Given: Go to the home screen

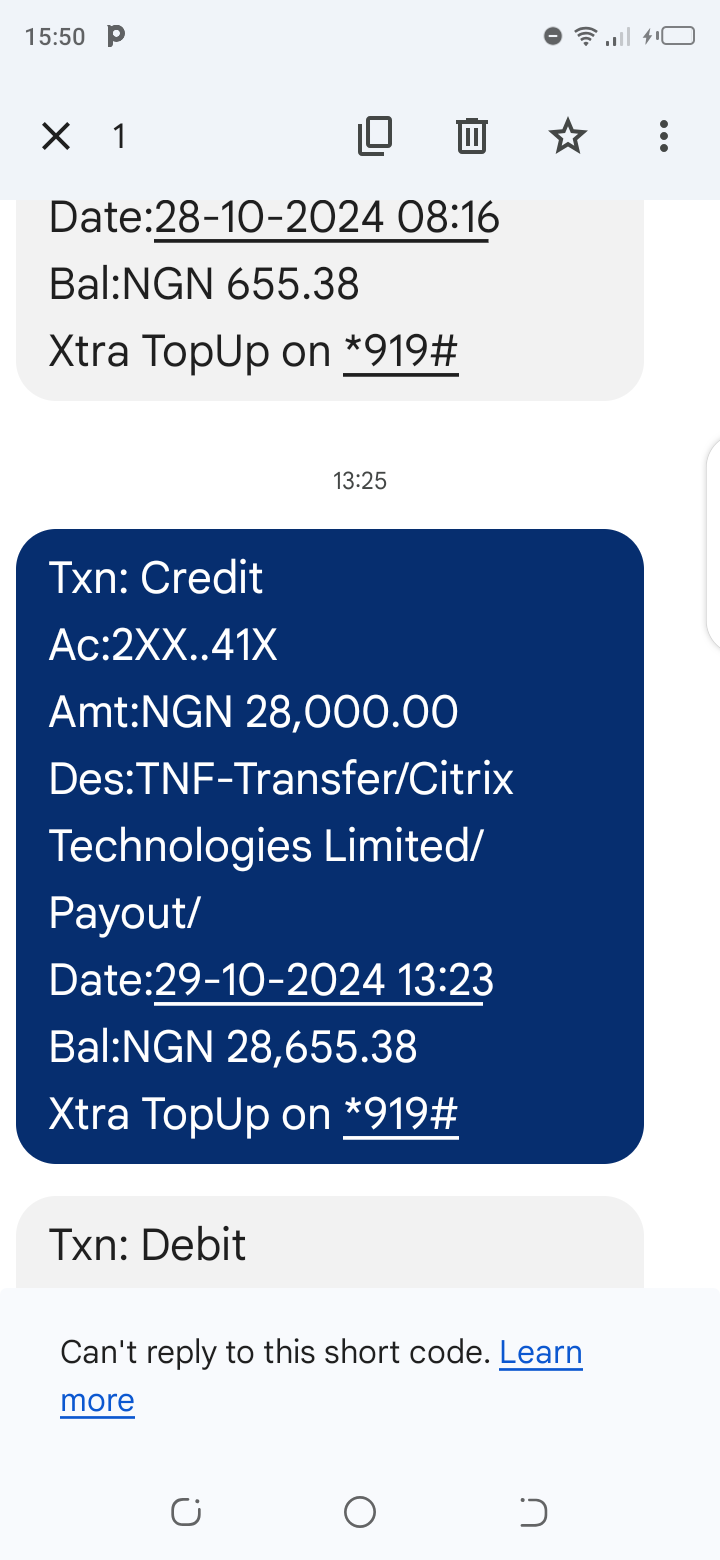Looking at the screenshot, I should [x=360, y=1512].
